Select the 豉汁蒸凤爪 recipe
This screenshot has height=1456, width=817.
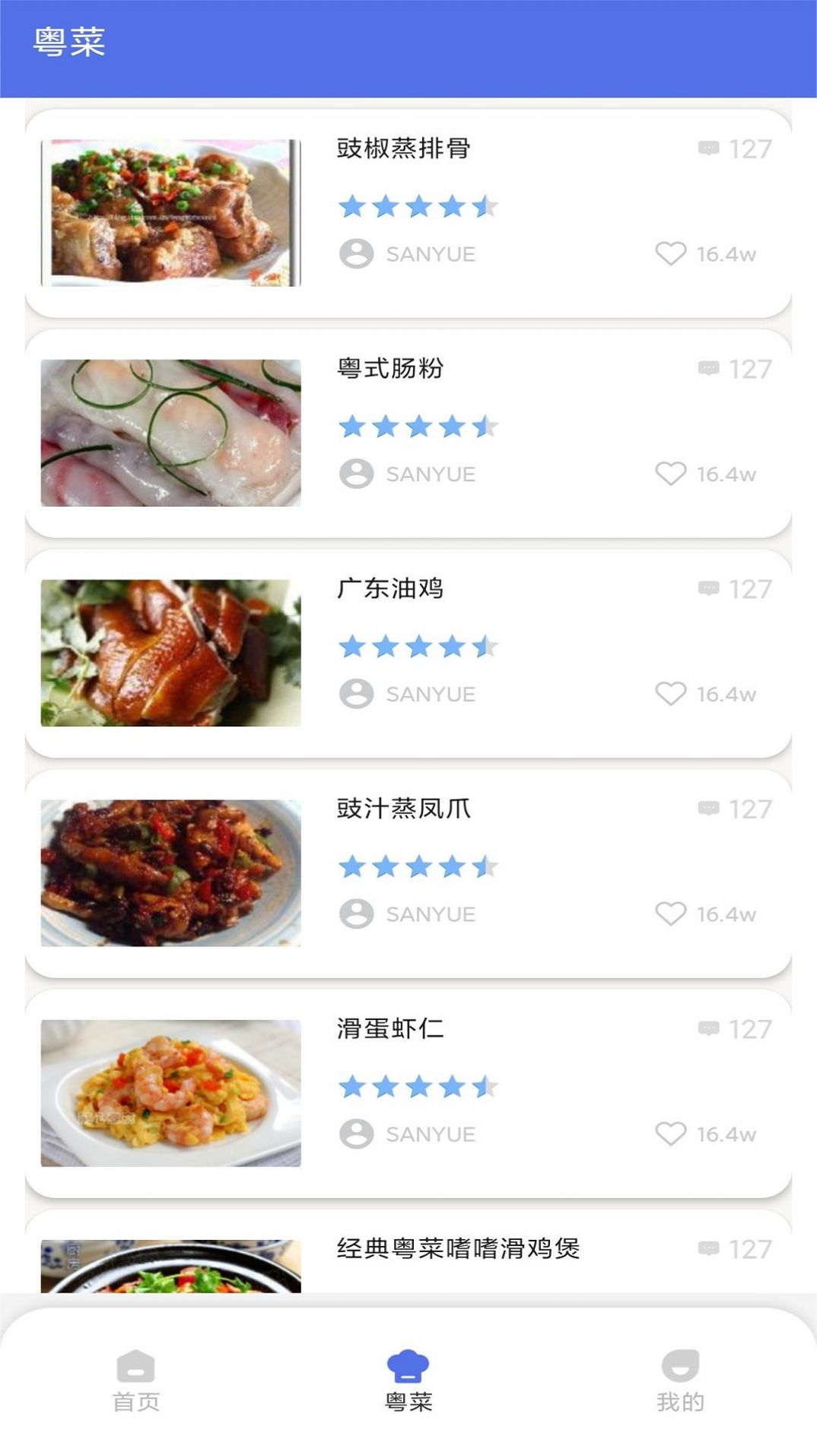[x=403, y=809]
